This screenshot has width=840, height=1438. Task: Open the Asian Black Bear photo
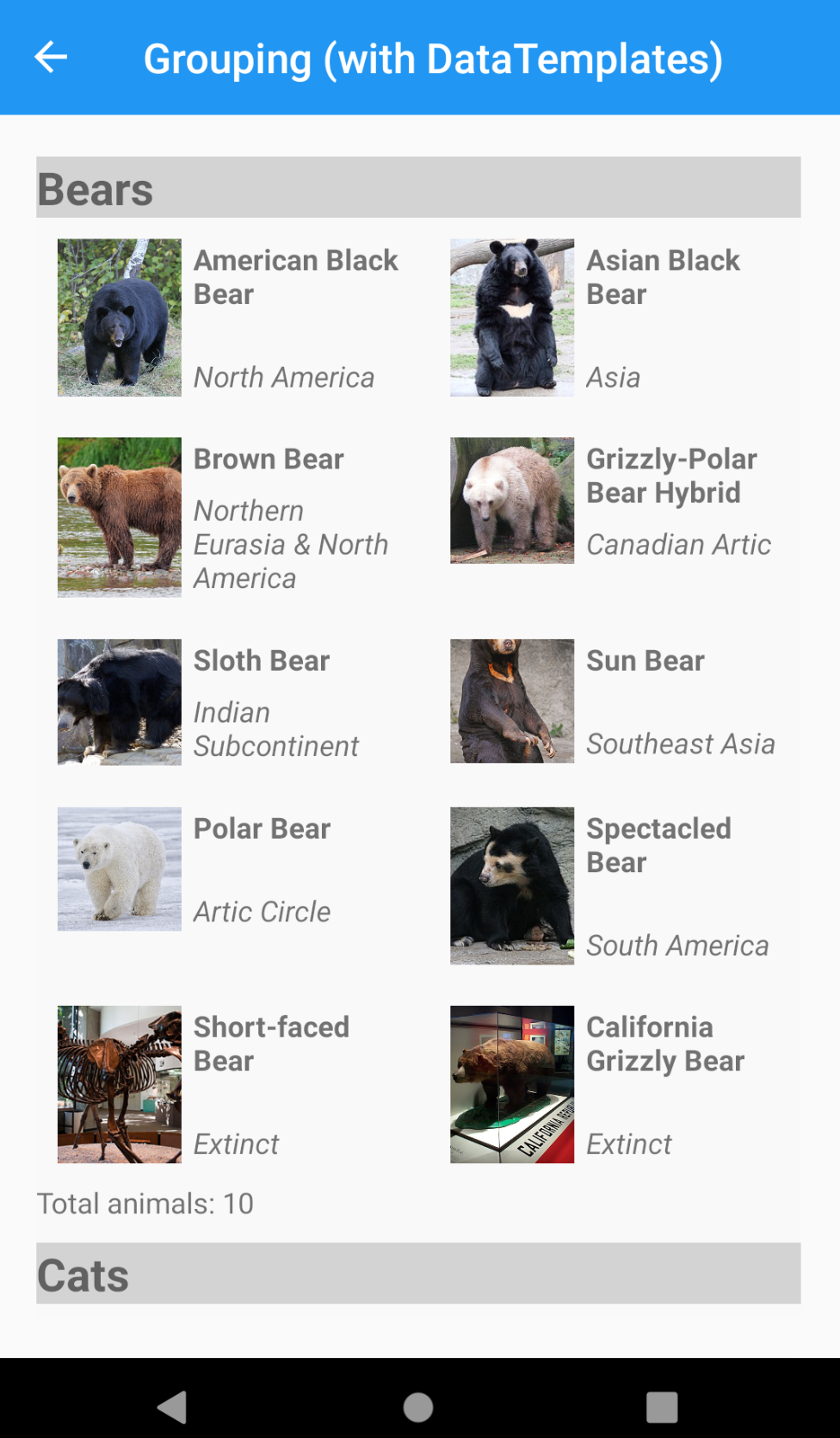(x=511, y=317)
